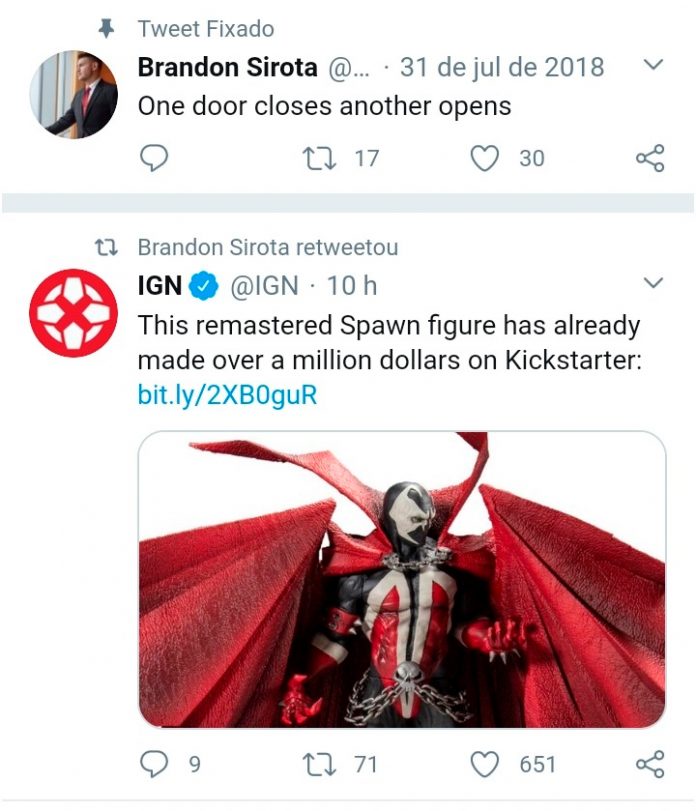Image resolution: width=696 pixels, height=811 pixels.
Task: Expand options for Brandon Sirota's tweet
Action: point(652,66)
